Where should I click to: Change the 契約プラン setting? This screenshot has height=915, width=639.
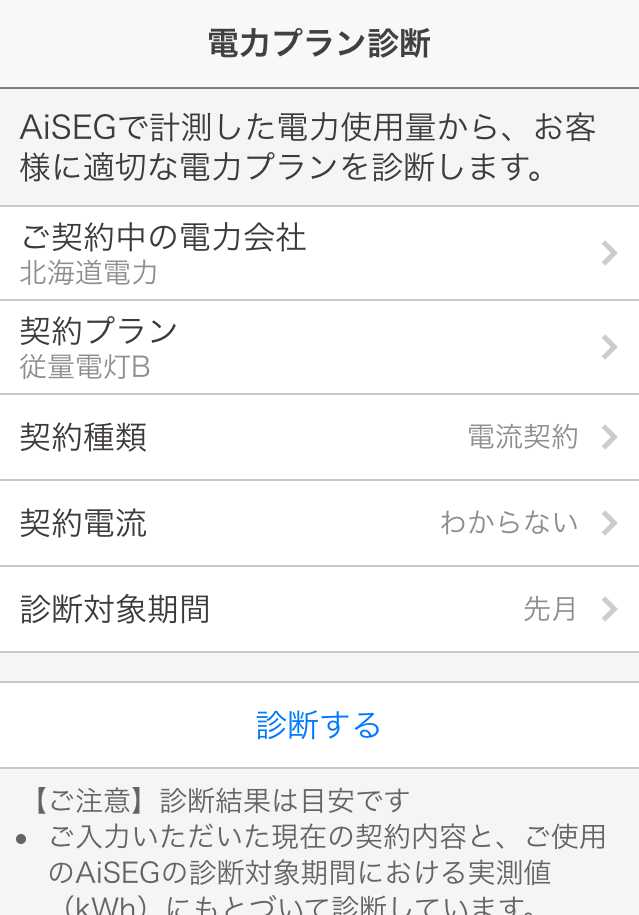[x=319, y=348]
